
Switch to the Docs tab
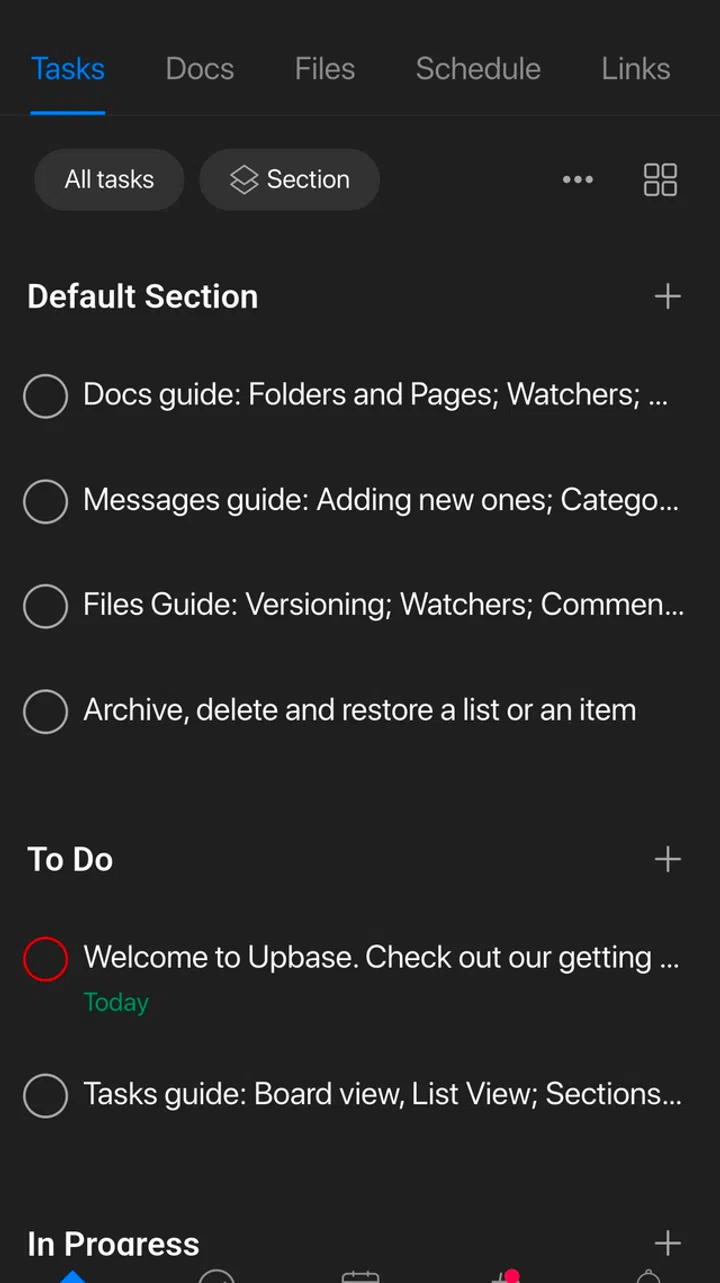tap(199, 69)
